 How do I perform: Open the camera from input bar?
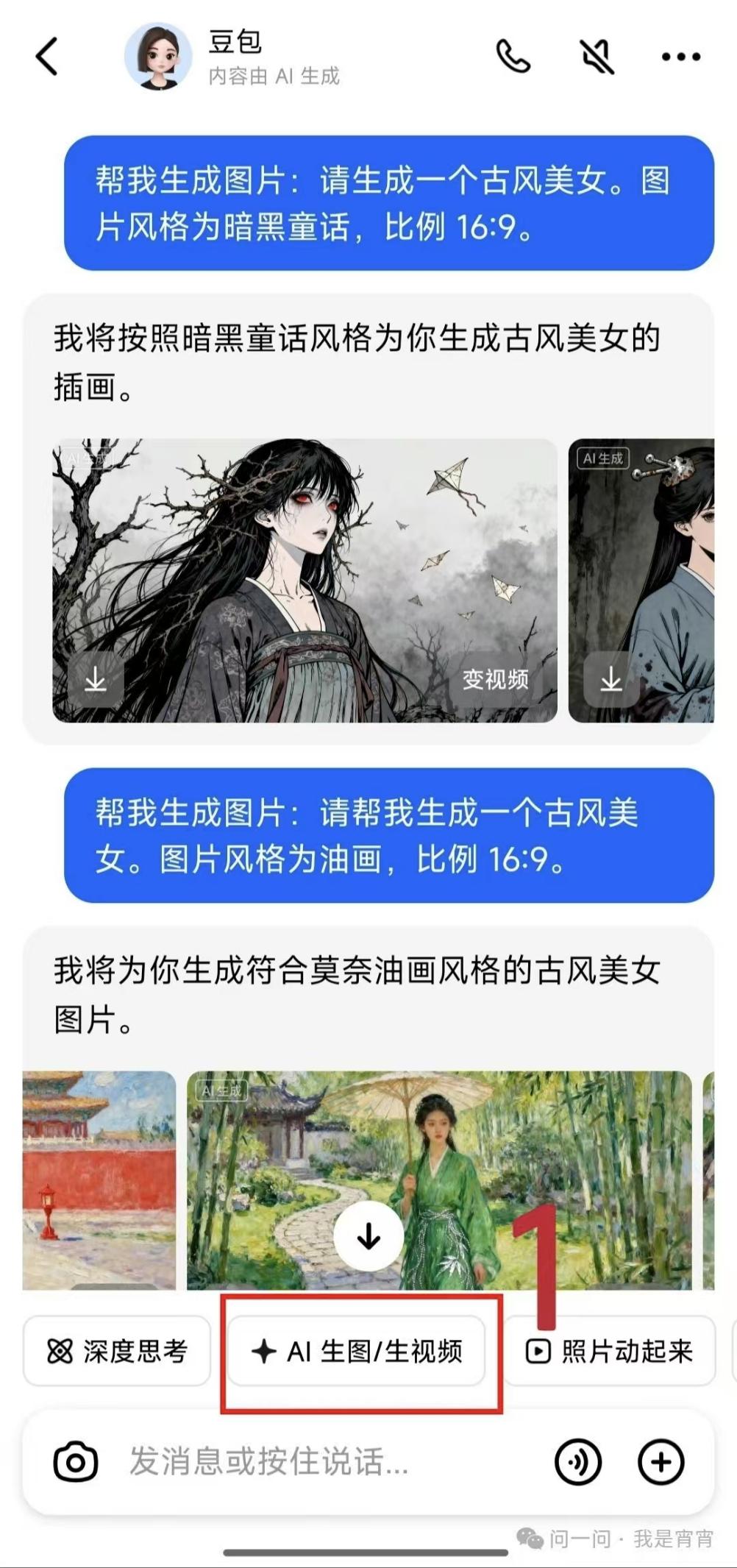[75, 1461]
